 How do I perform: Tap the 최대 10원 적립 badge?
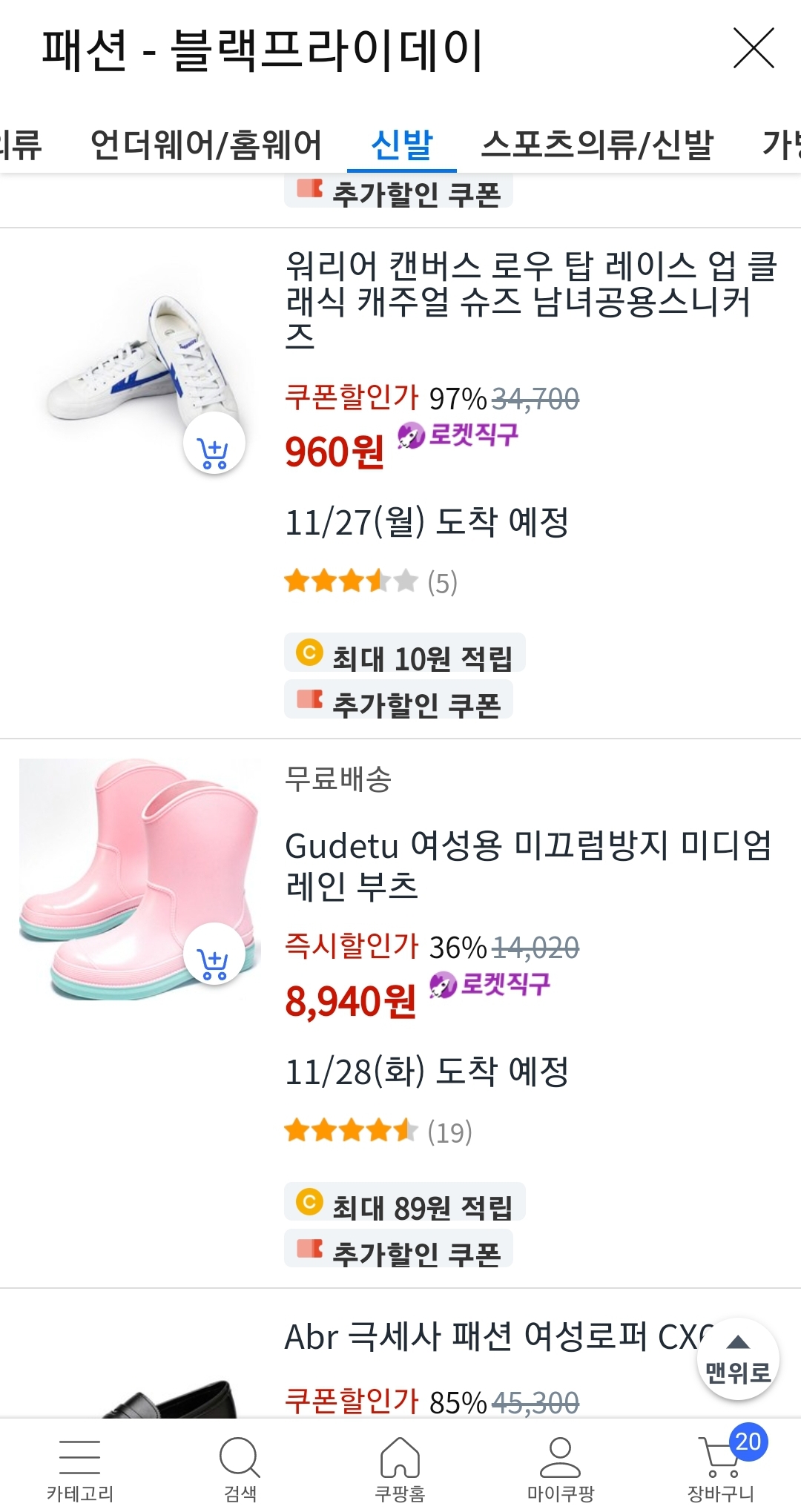(x=404, y=652)
